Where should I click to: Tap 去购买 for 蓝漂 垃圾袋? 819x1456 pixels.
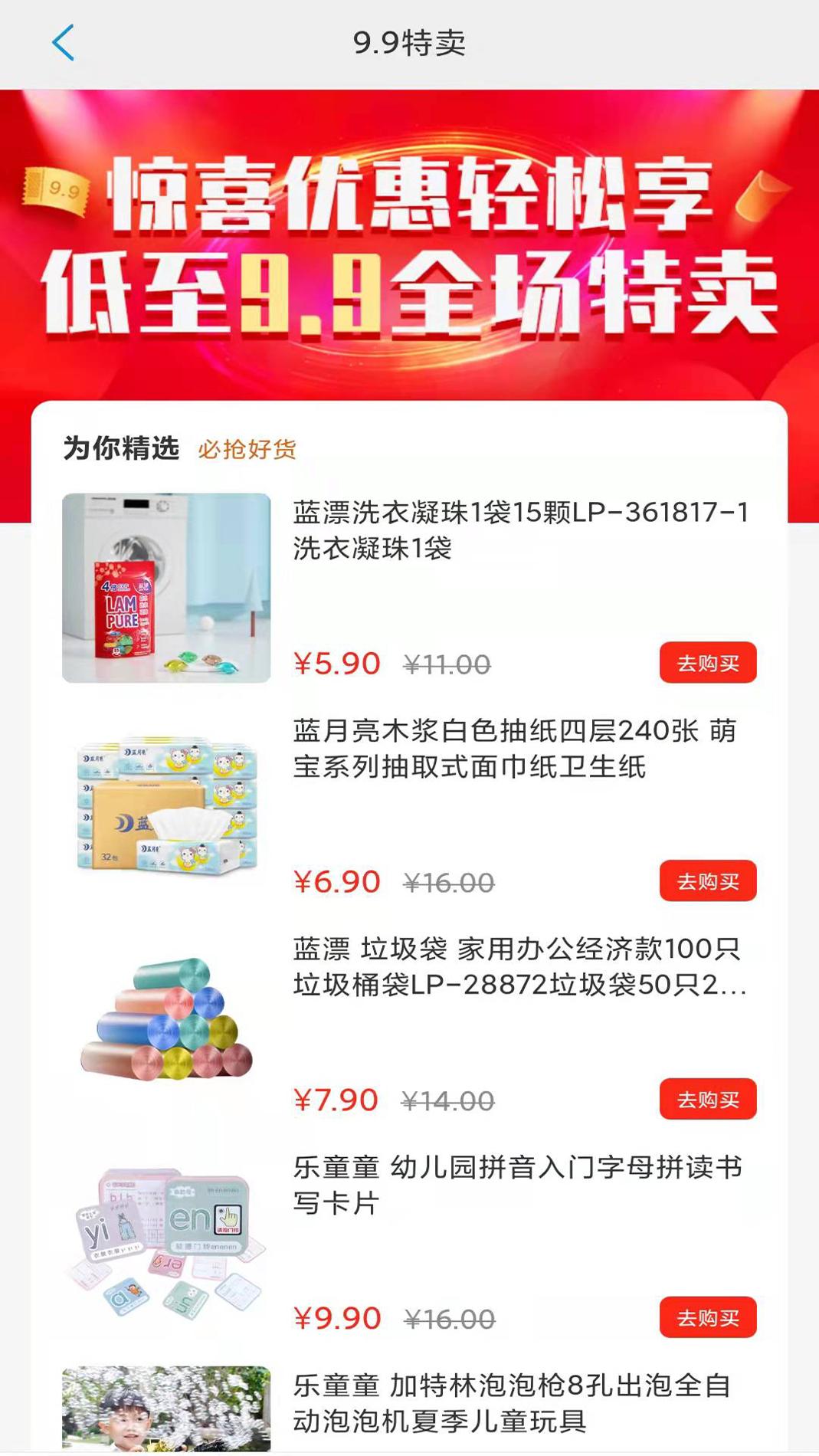(707, 1100)
